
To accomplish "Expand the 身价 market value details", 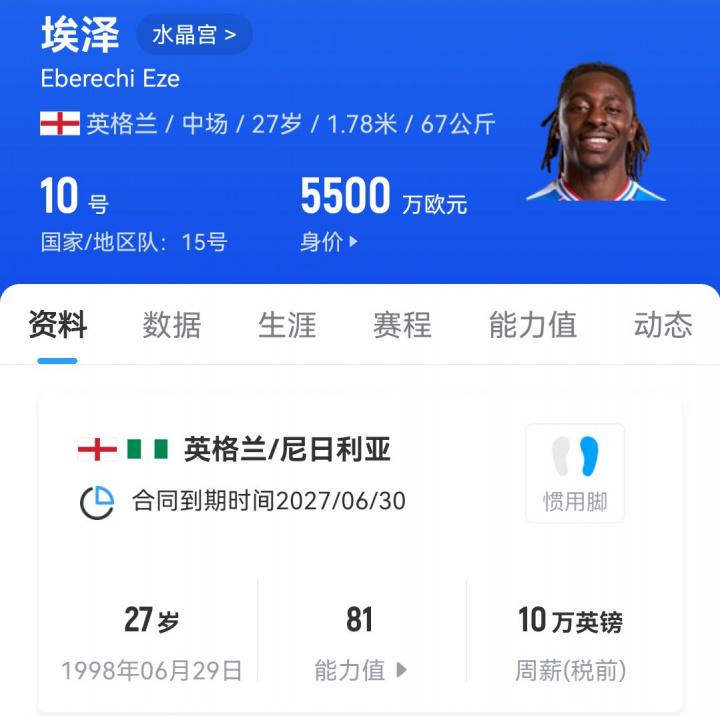I will click(x=329, y=242).
